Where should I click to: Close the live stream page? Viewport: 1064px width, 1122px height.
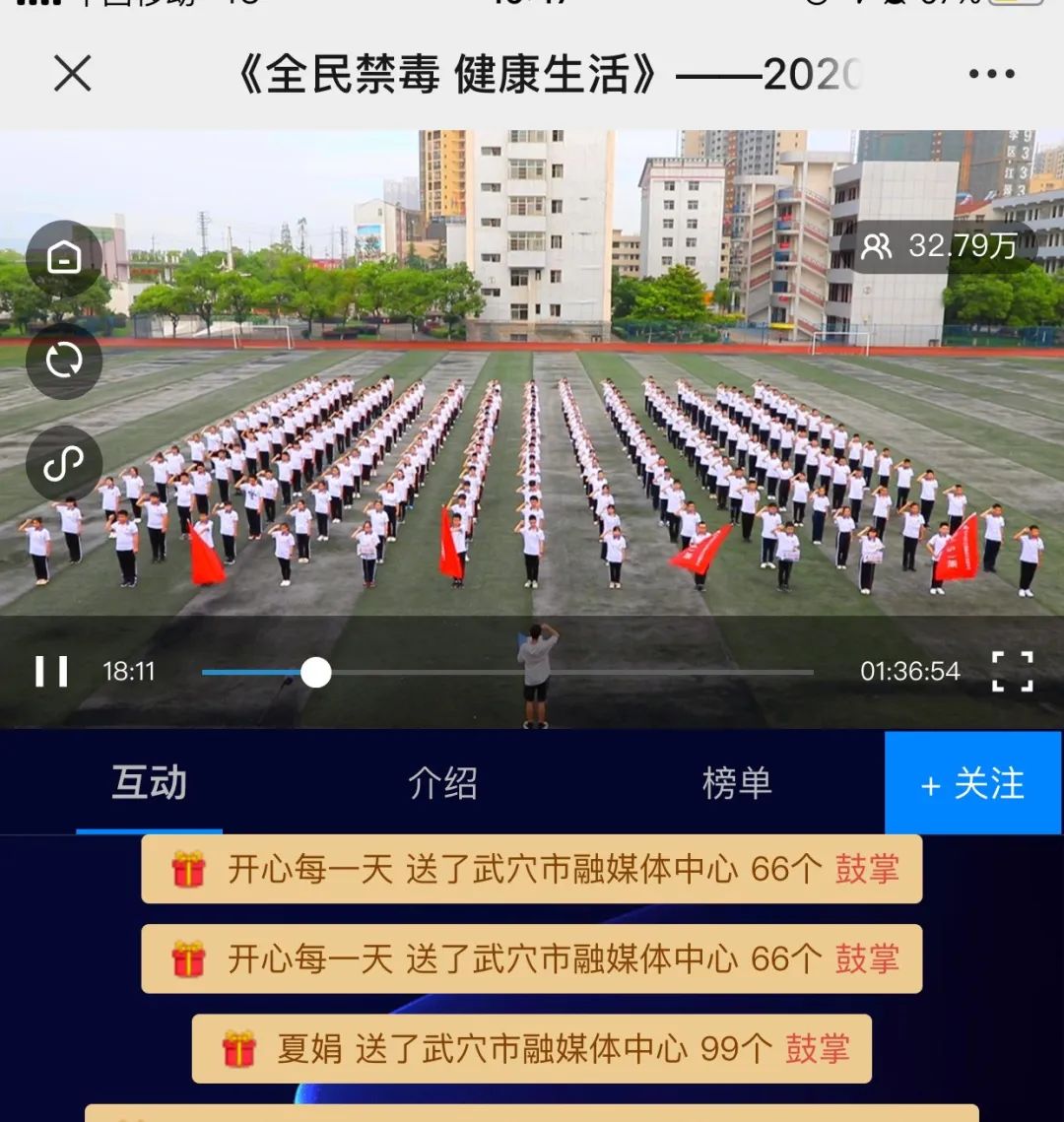click(x=72, y=74)
